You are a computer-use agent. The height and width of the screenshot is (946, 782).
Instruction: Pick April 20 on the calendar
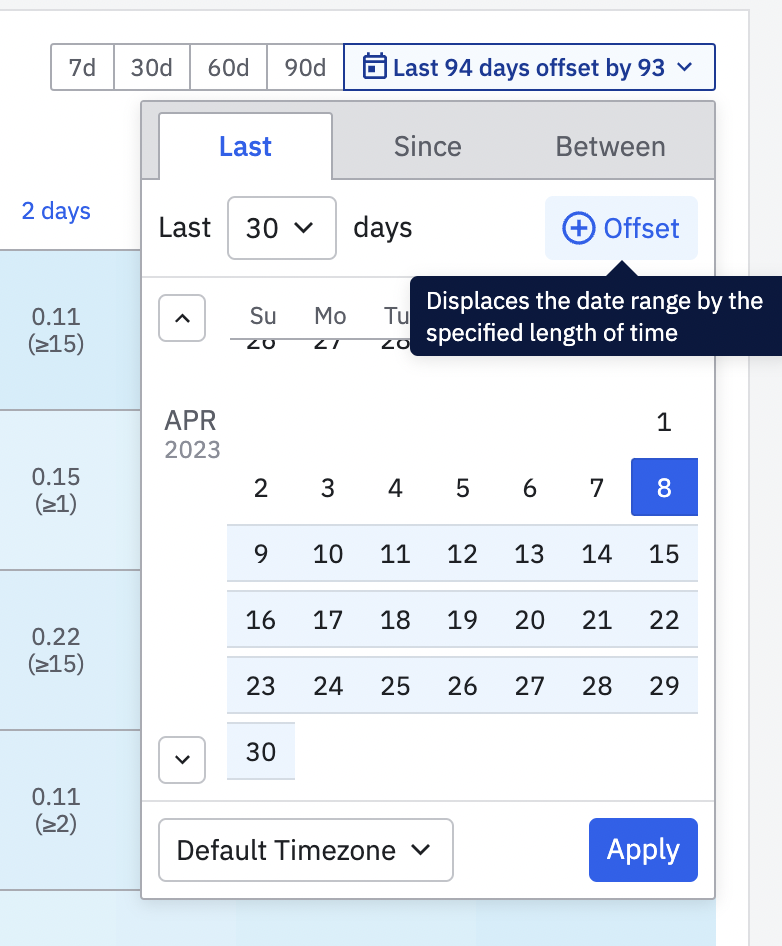click(529, 620)
